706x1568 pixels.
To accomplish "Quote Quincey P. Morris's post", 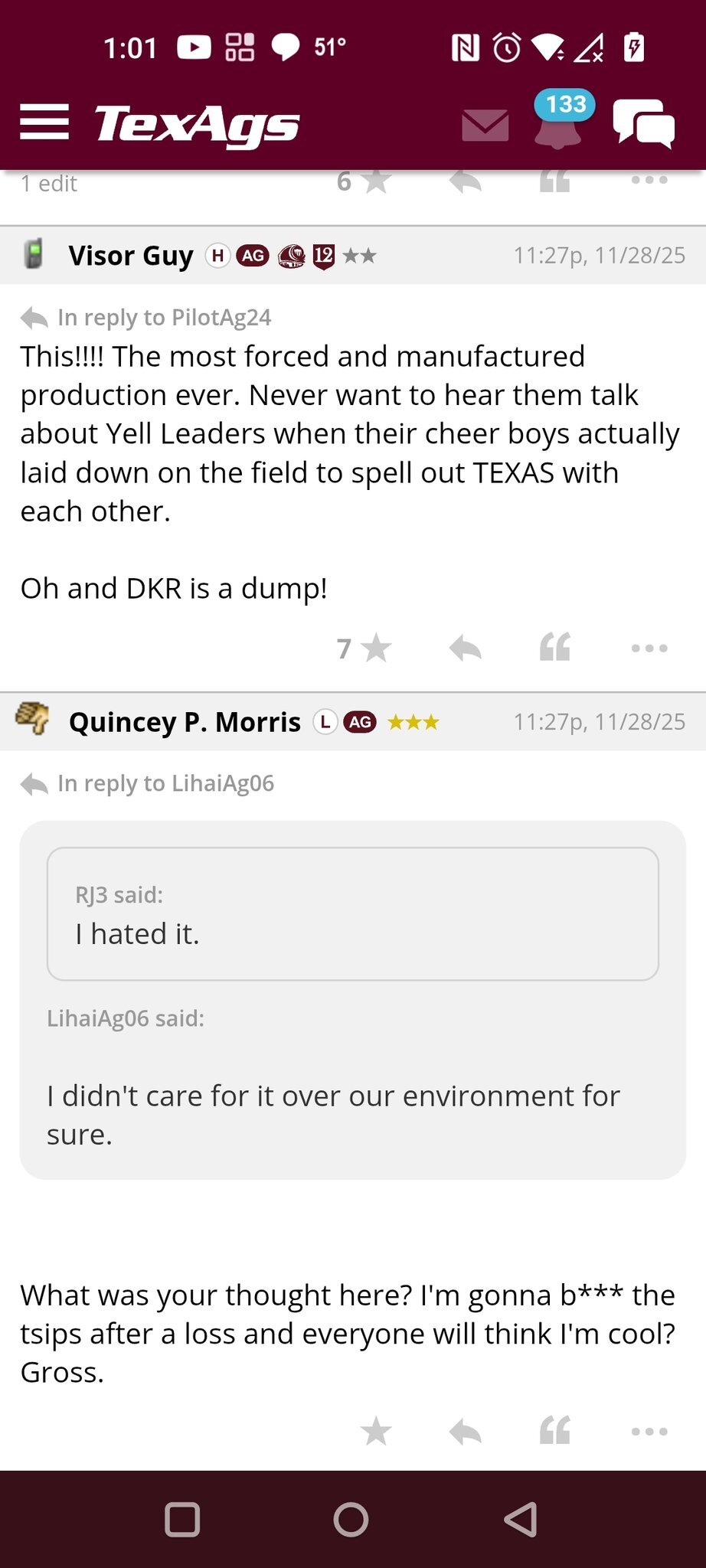I will tap(555, 1431).
